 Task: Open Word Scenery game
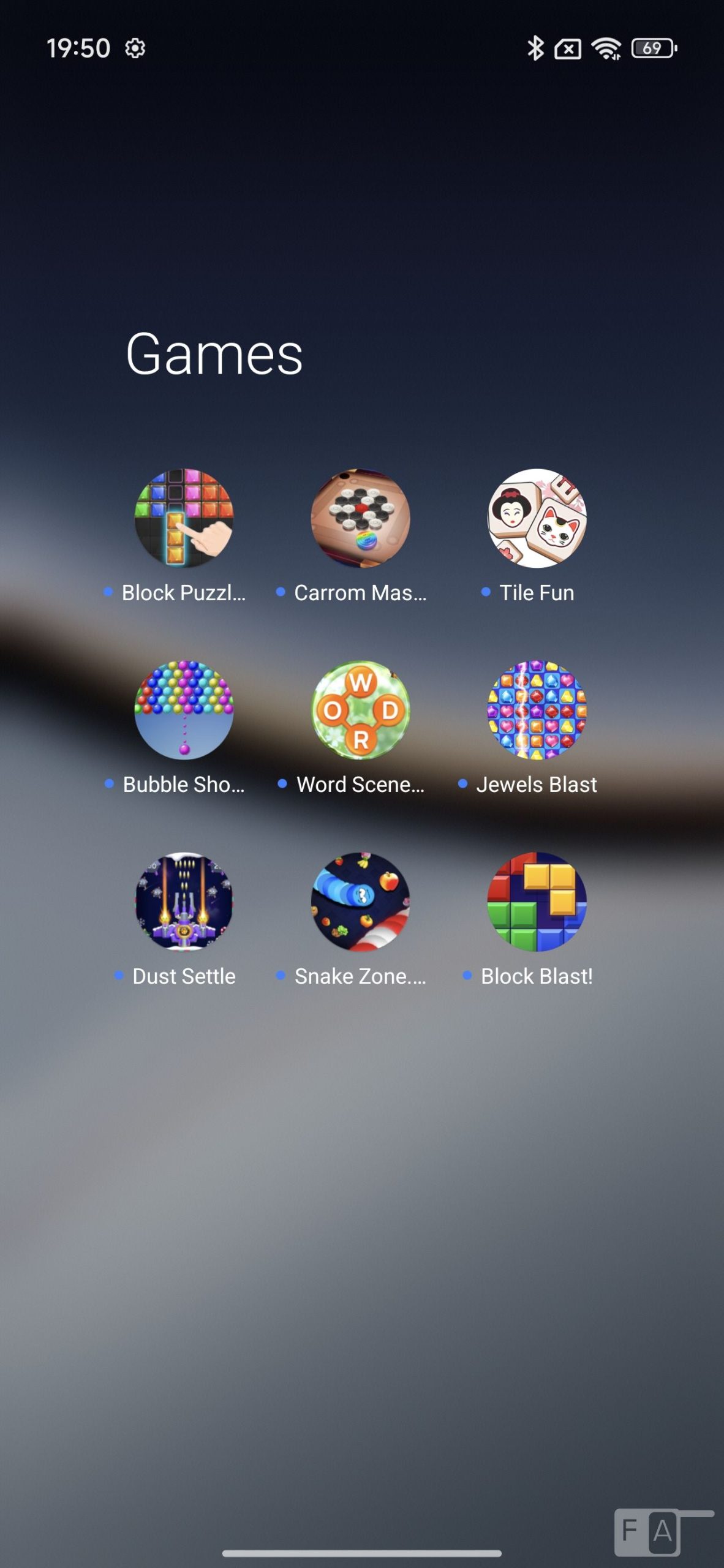tap(360, 710)
